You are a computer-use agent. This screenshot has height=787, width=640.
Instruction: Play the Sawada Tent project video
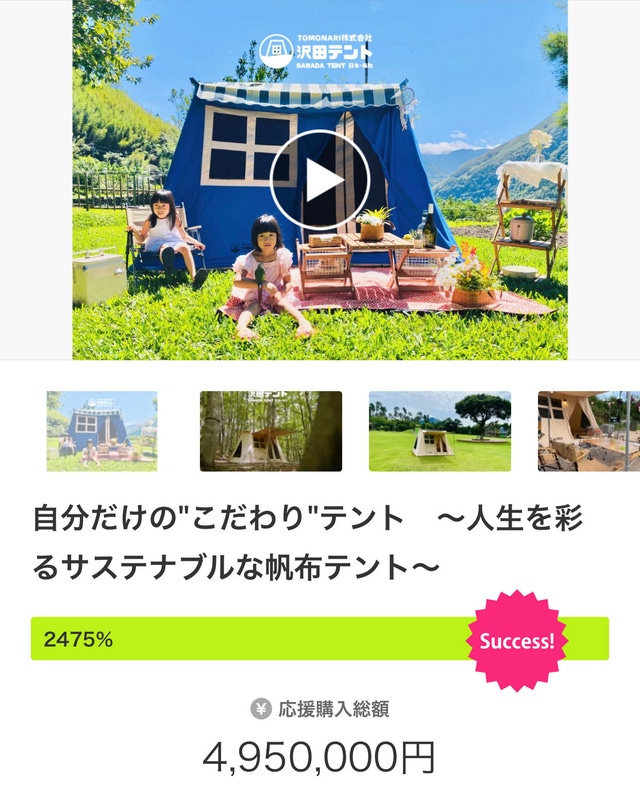tap(320, 180)
